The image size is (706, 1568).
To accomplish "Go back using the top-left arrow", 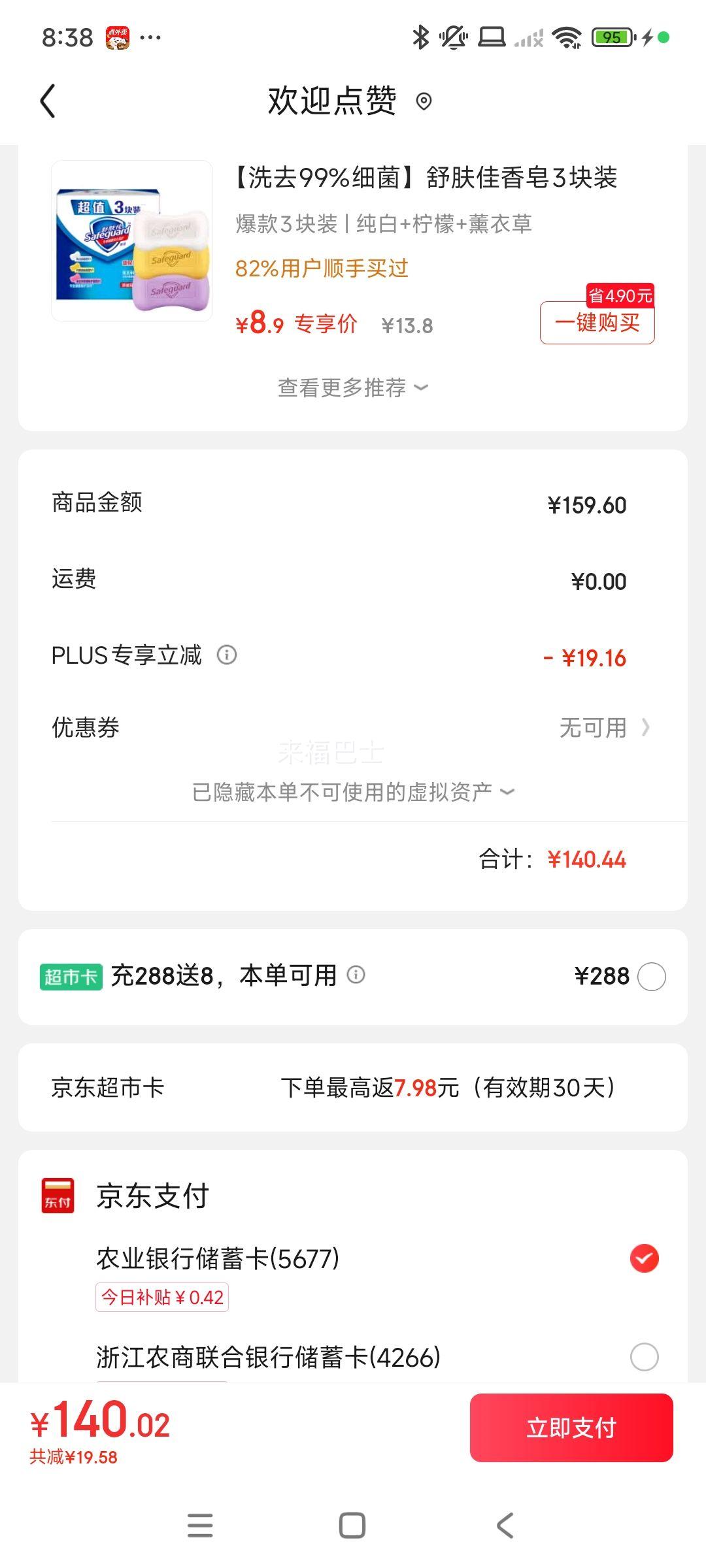I will [47, 101].
